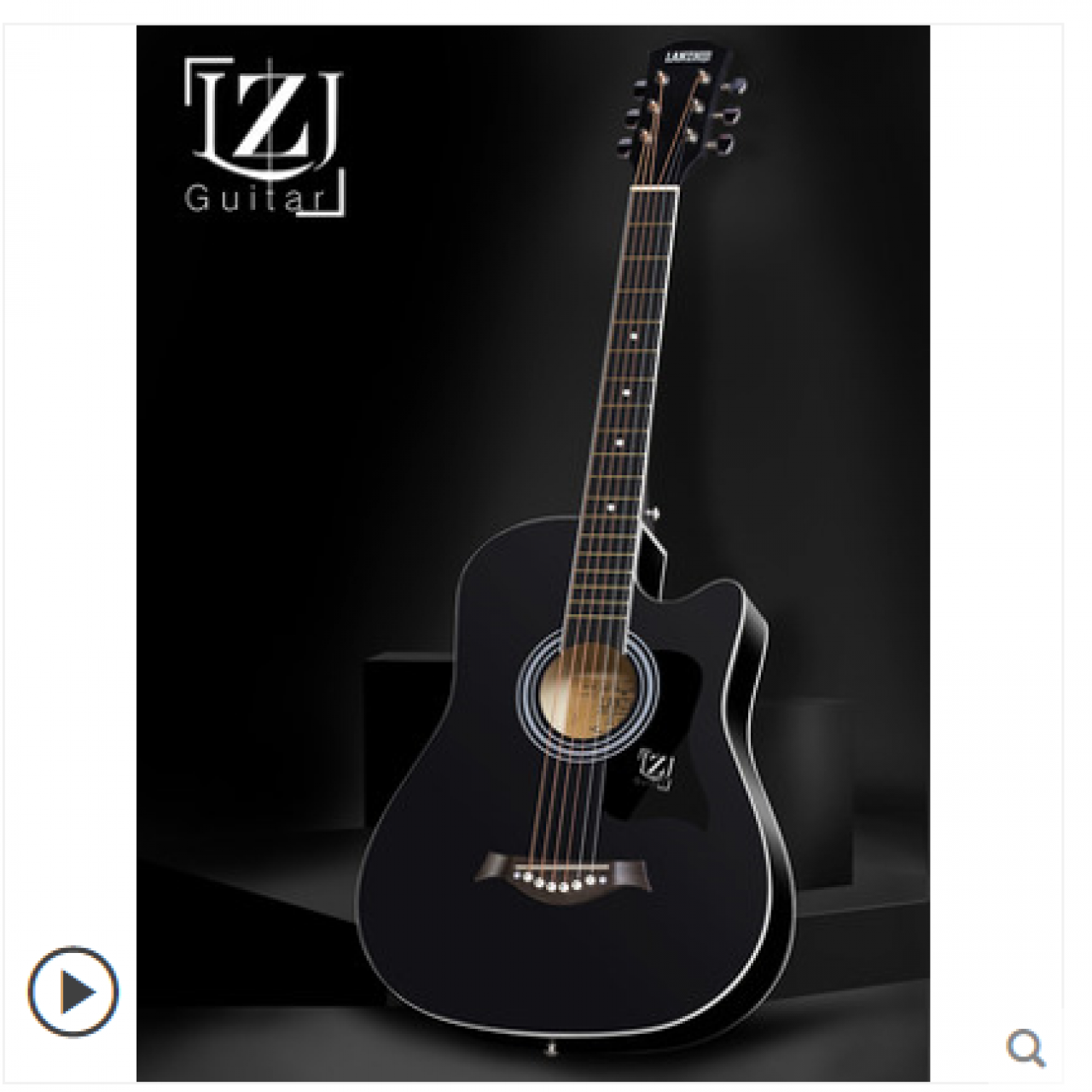Open the magnifier to zoom the image

point(1025,1047)
